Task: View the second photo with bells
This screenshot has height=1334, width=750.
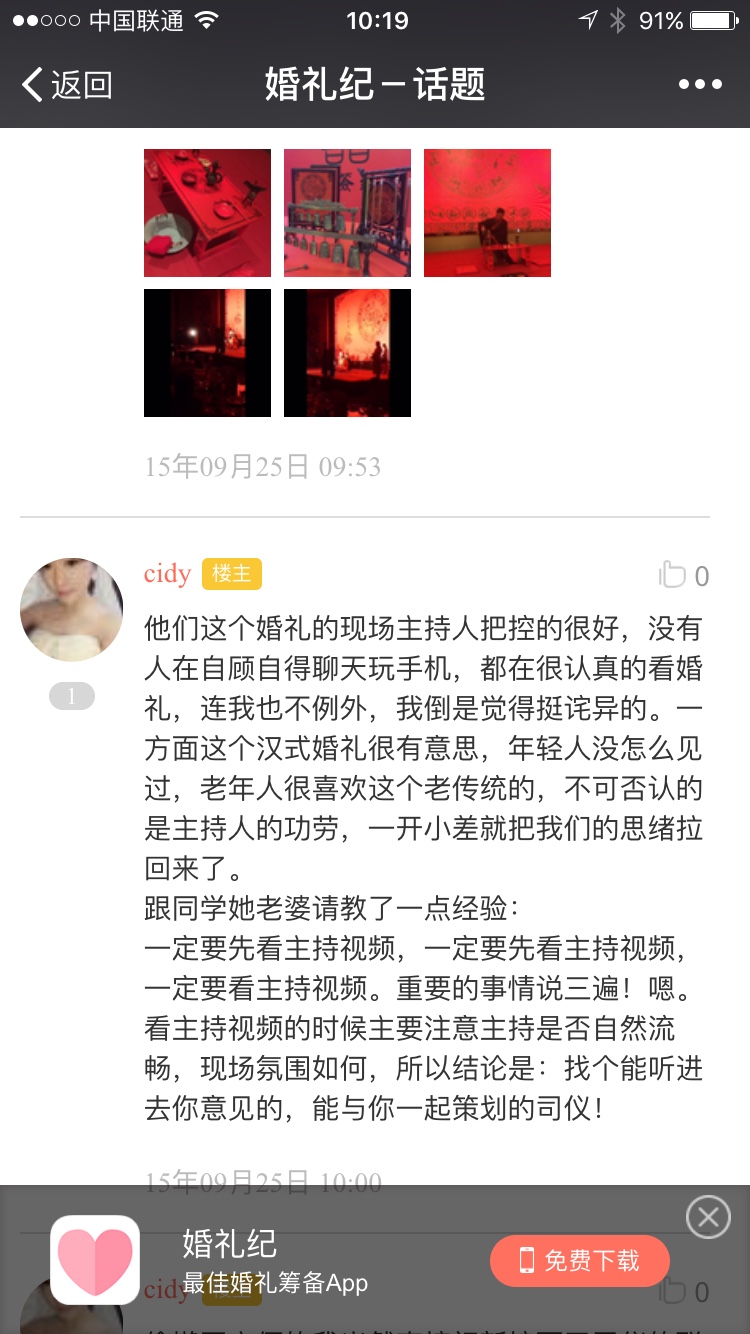Action: point(347,213)
